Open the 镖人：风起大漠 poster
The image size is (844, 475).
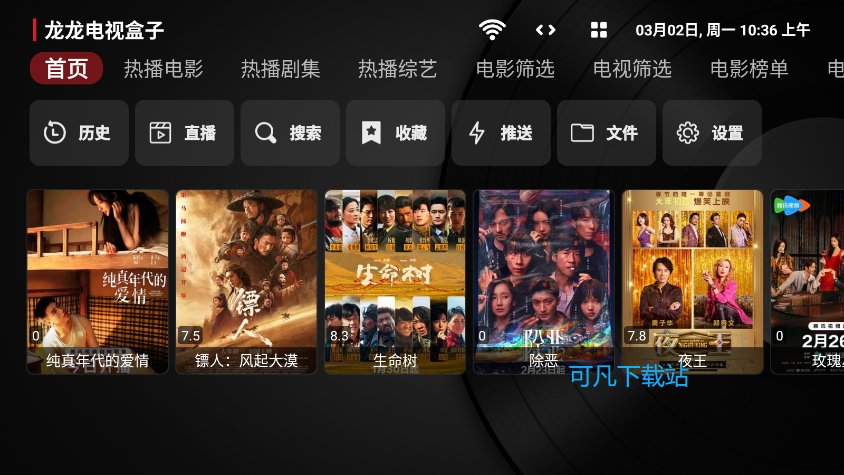(x=246, y=281)
